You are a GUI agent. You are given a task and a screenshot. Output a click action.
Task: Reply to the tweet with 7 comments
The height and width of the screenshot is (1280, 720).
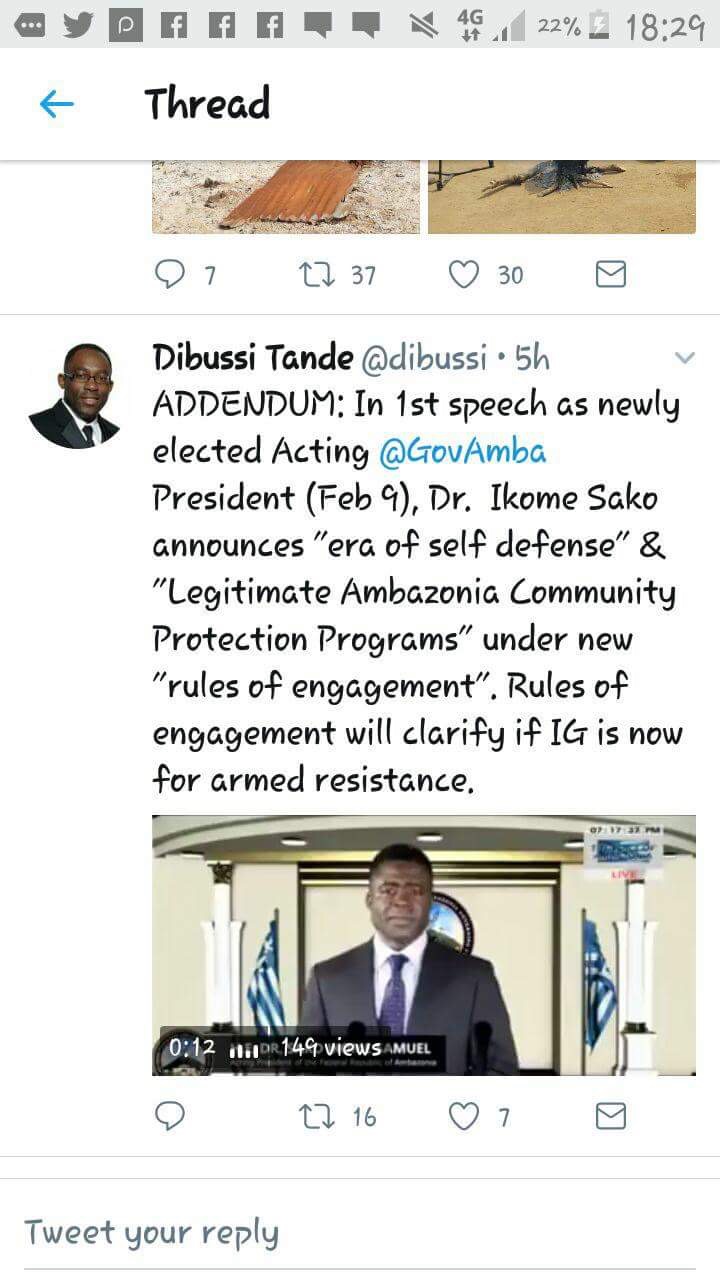[169, 274]
